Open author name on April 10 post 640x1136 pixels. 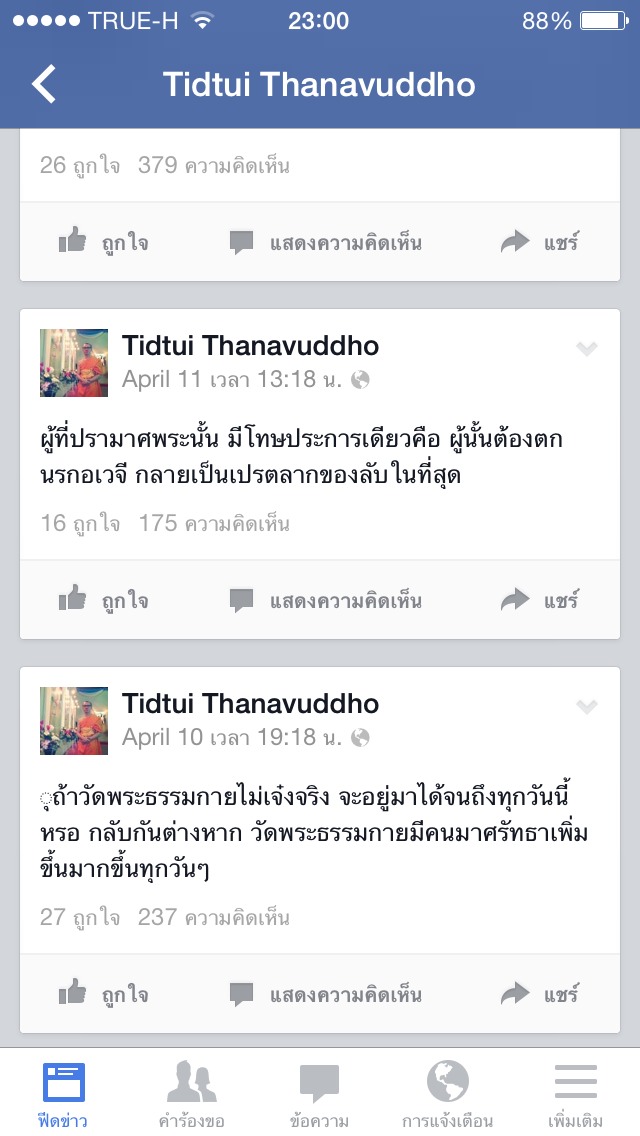[250, 704]
